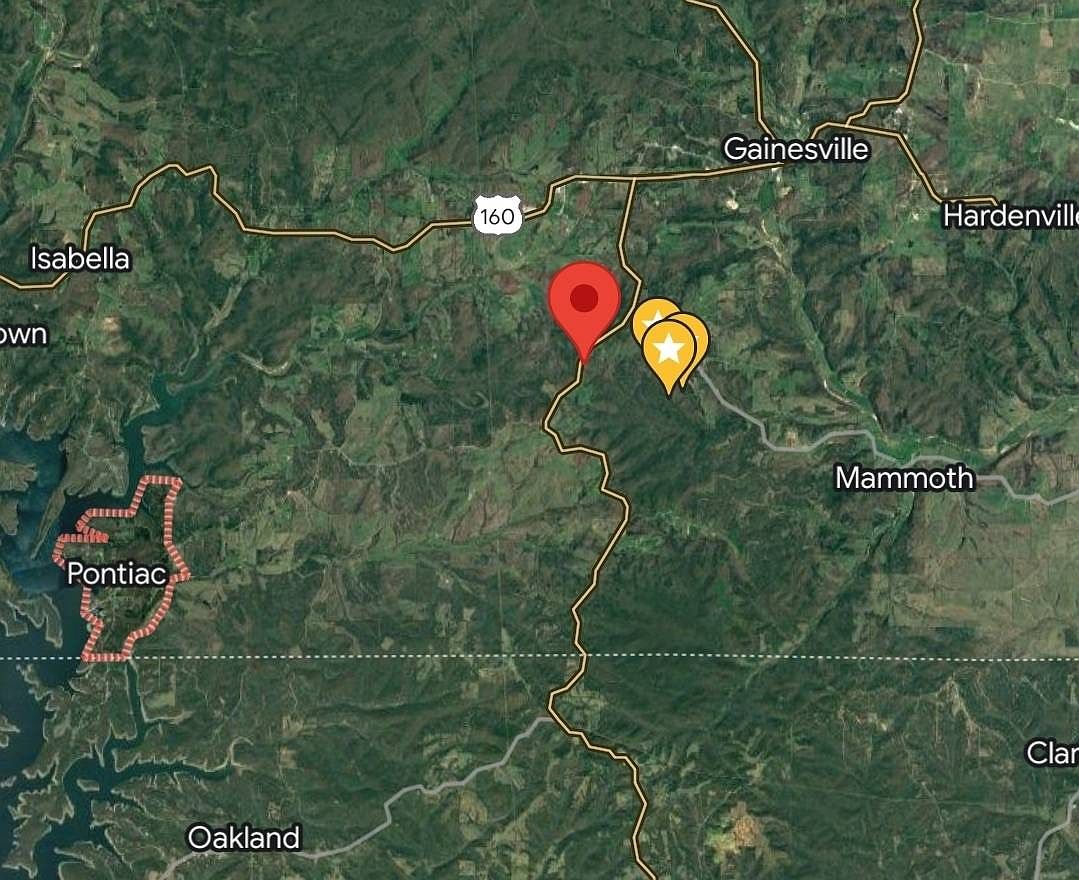Open the Oakland place label
The image size is (1079, 880).
click(x=244, y=837)
